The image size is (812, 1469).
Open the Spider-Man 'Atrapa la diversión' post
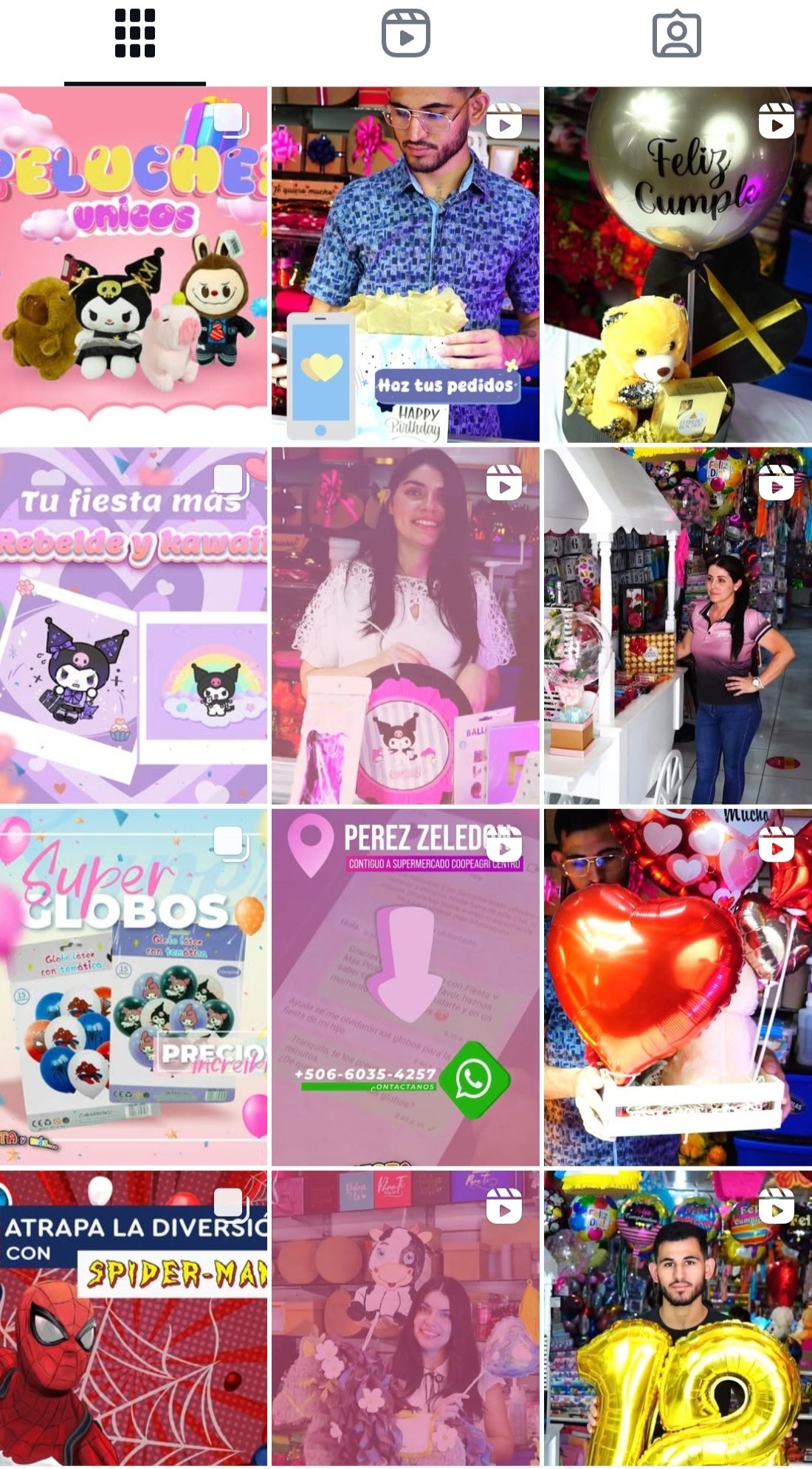[134, 1318]
